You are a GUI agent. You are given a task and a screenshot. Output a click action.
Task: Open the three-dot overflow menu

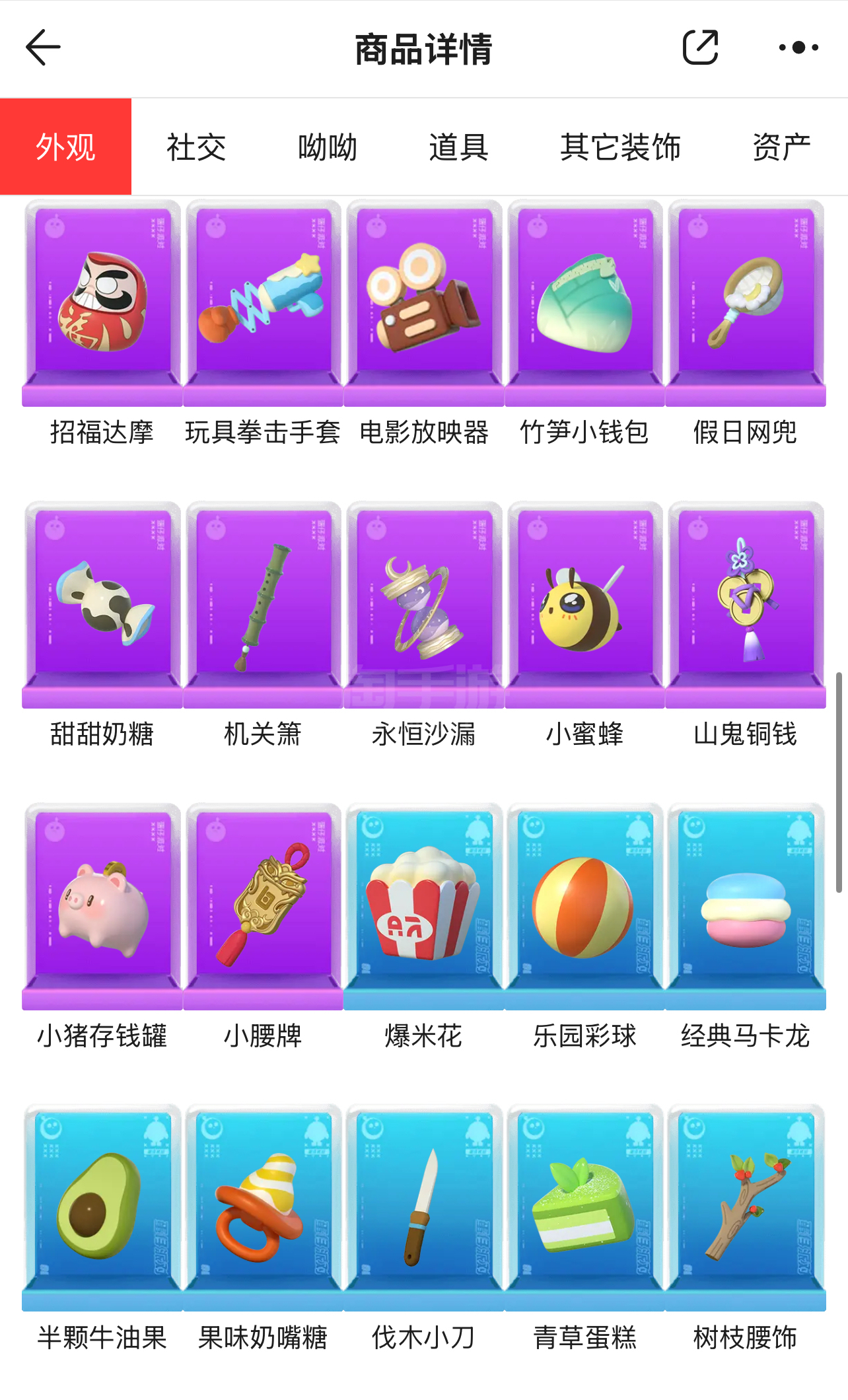click(798, 48)
